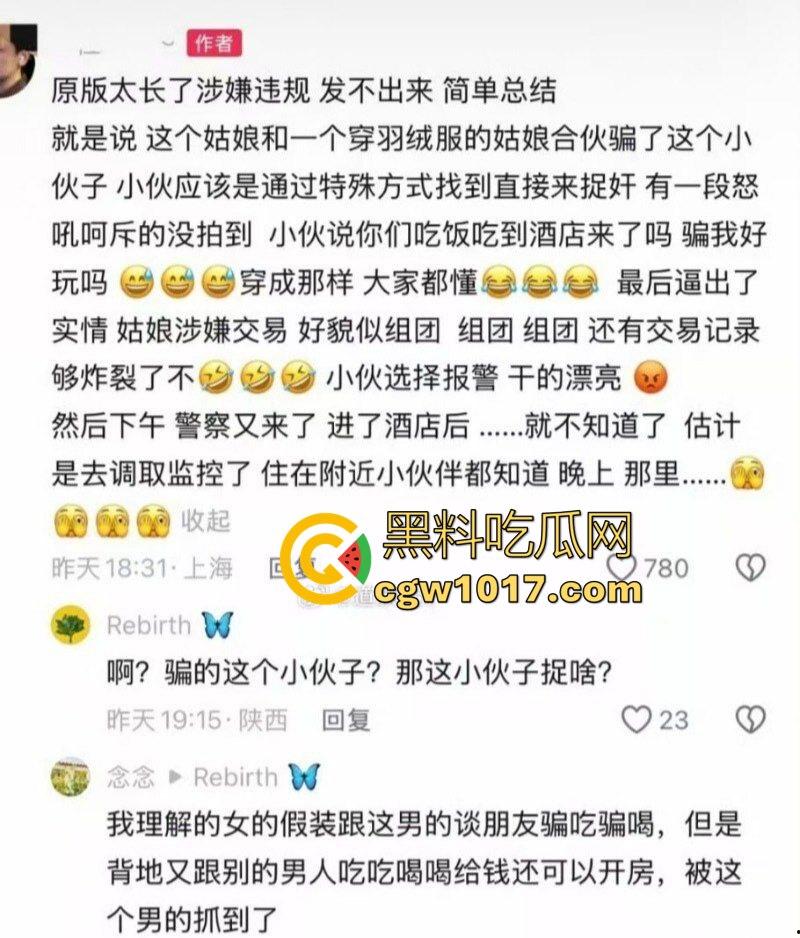The width and height of the screenshot is (800, 938).
Task: Like the author's comment with 780 likes
Action: tap(623, 568)
